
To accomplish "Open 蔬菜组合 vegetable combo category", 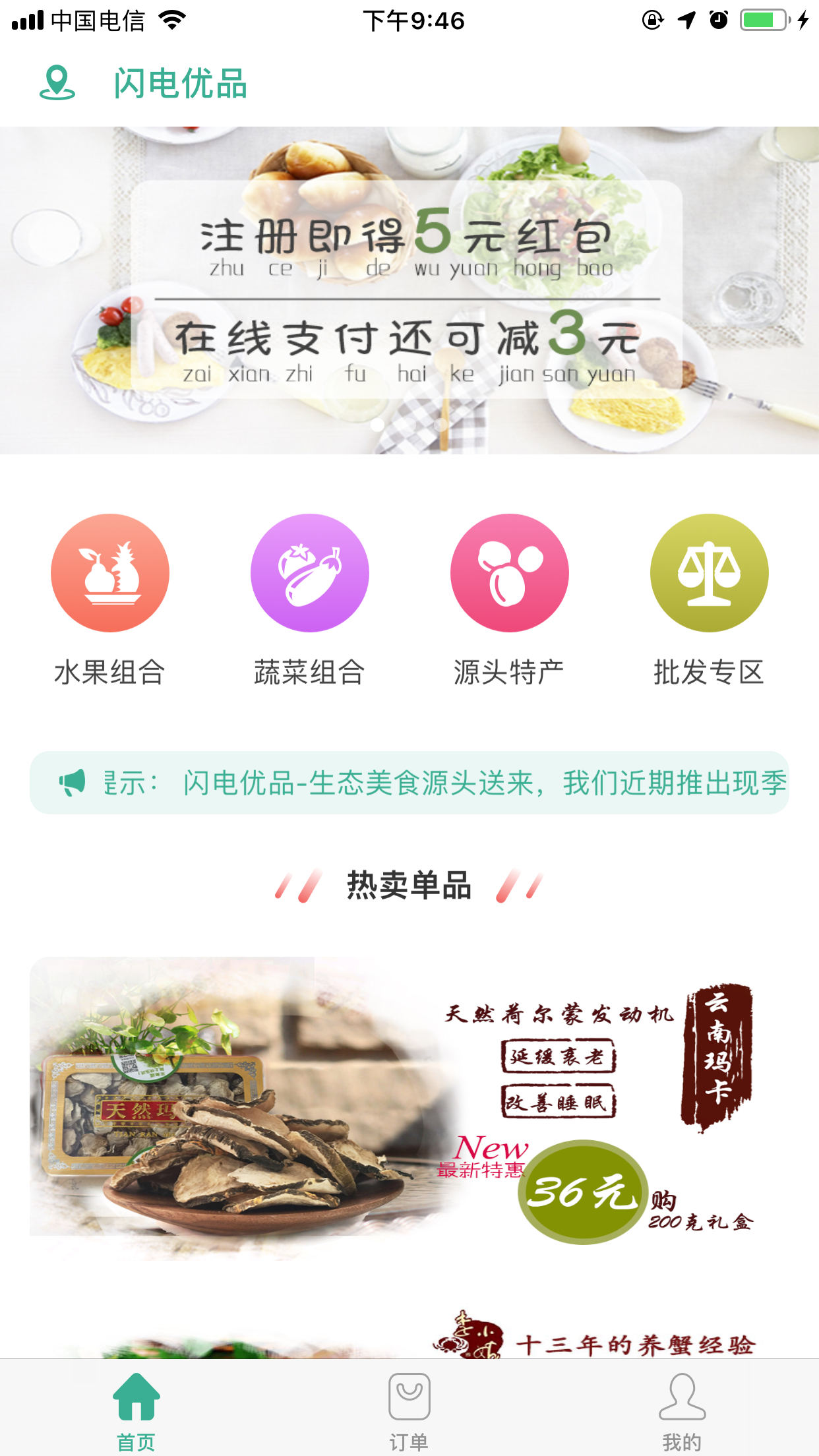I will [309, 600].
